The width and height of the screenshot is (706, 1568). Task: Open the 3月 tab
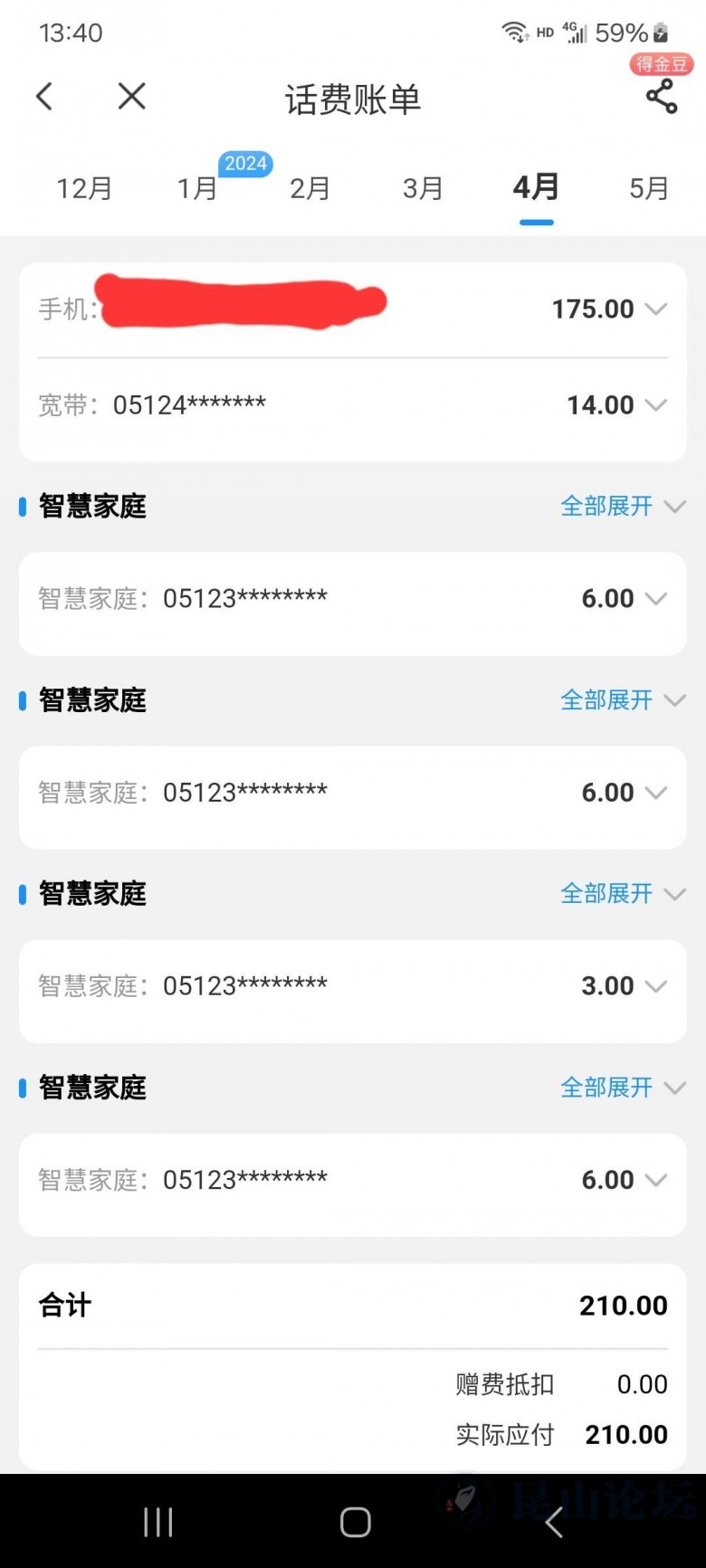pyautogui.click(x=423, y=188)
